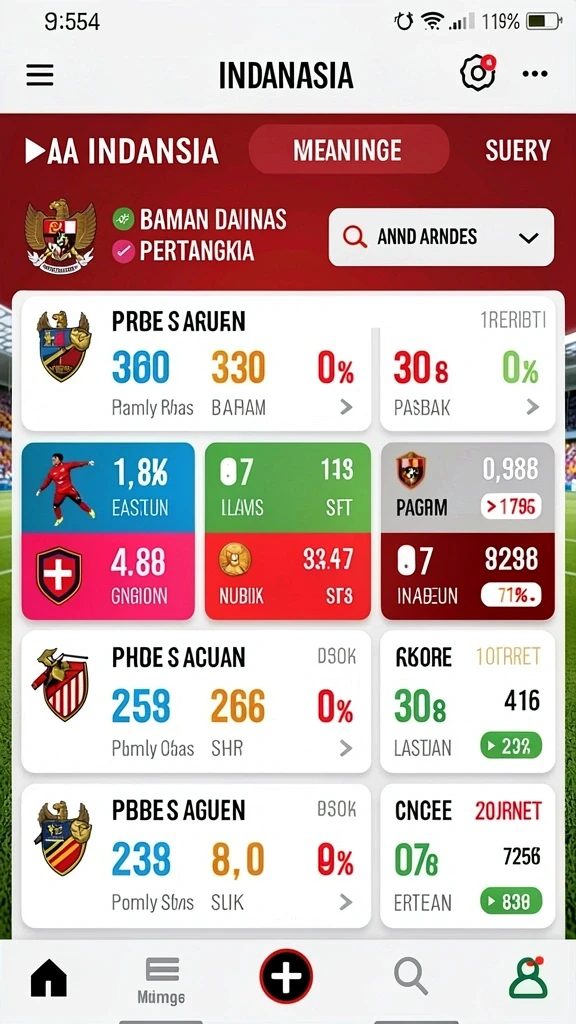Open the dark red INADEUN tile

(468, 576)
